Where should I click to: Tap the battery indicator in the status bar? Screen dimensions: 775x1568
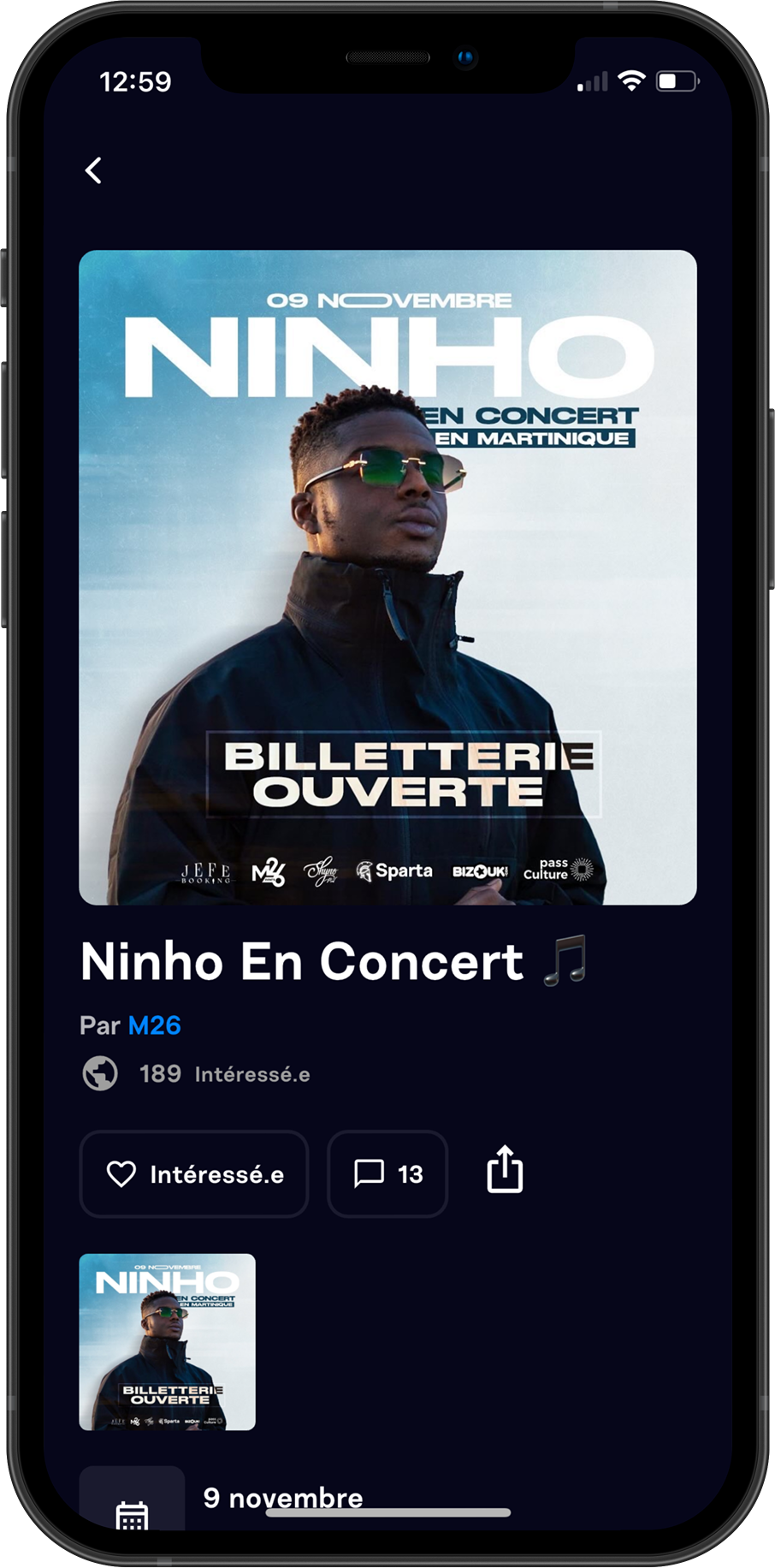[675, 83]
